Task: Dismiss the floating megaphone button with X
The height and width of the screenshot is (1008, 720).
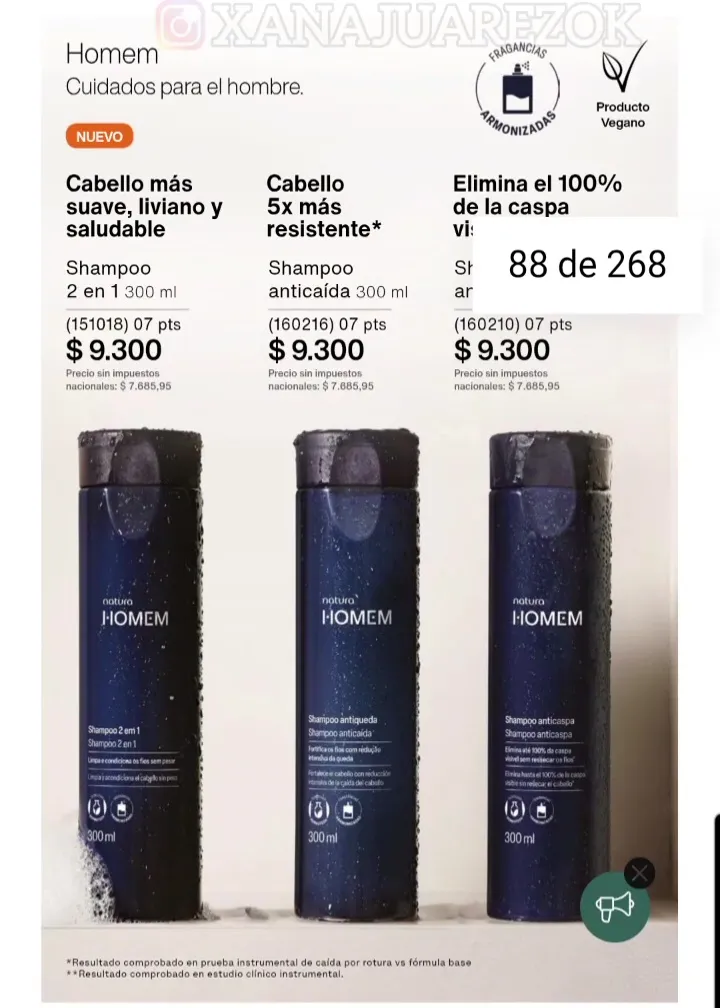Action: click(x=640, y=872)
